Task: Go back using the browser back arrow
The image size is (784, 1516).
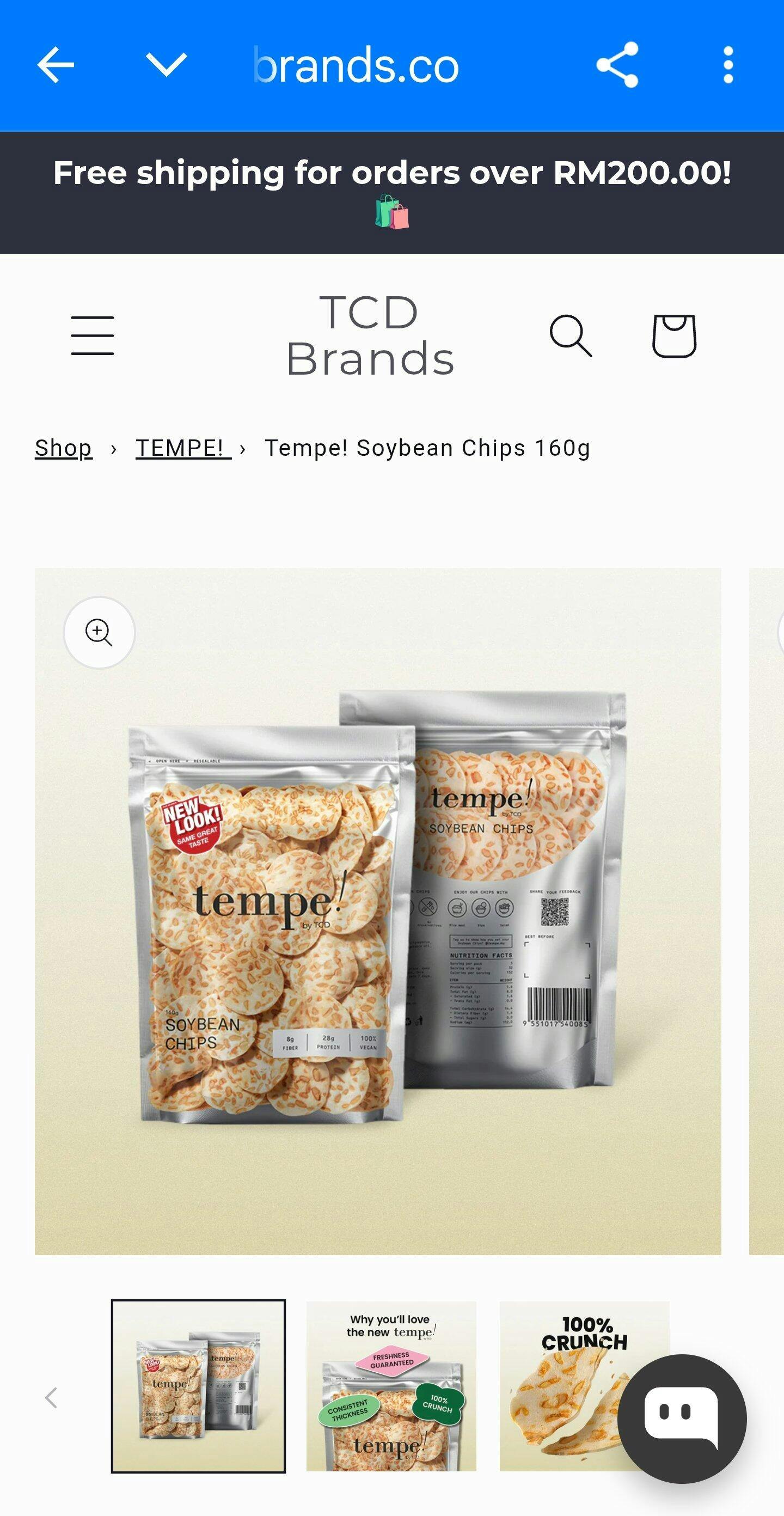Action: tap(56, 65)
